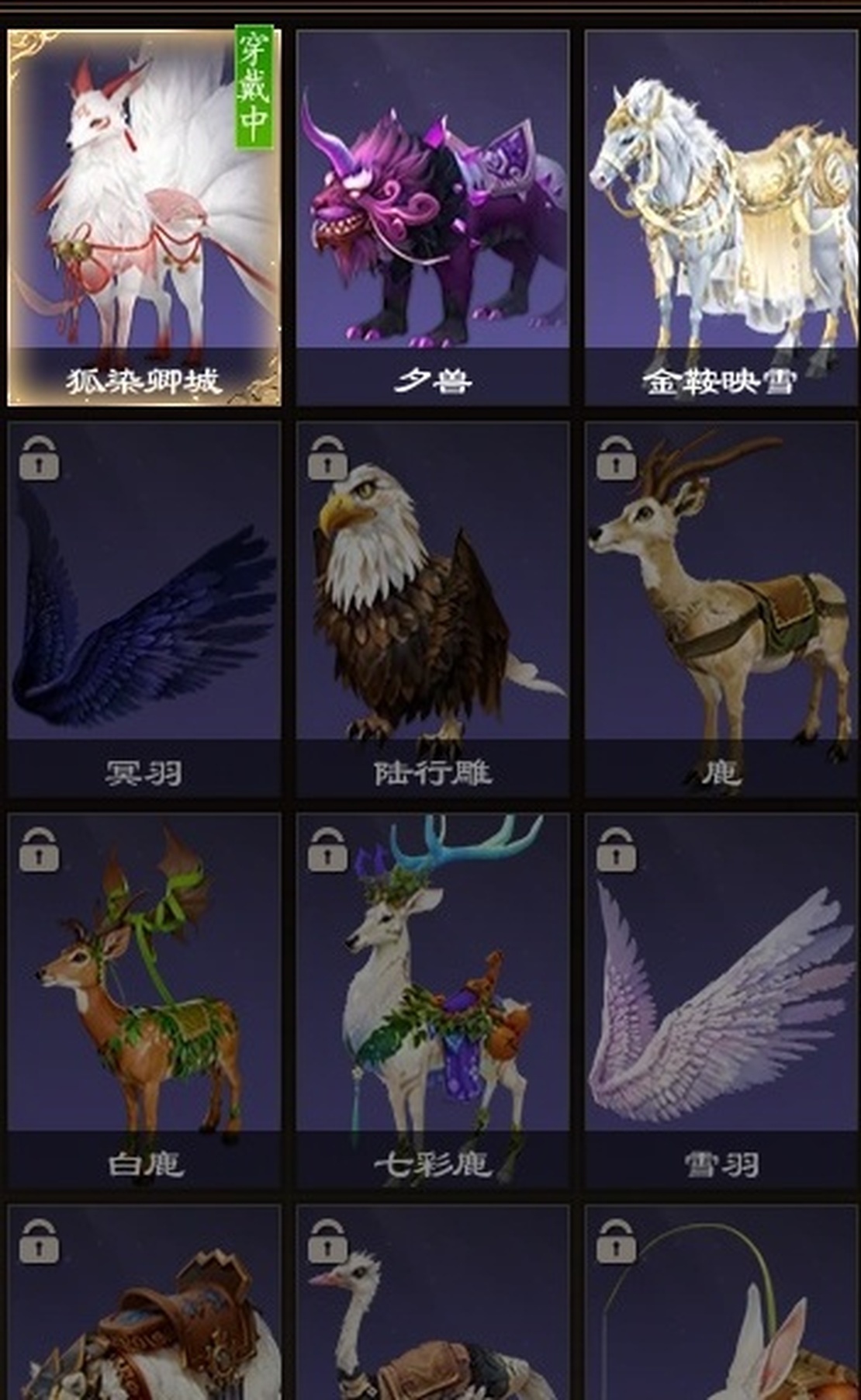Viewport: 861px width, 1400px height.
Task: Select the locked 七彩鹿 colorful deer
Action: pyautogui.click(x=433, y=1001)
